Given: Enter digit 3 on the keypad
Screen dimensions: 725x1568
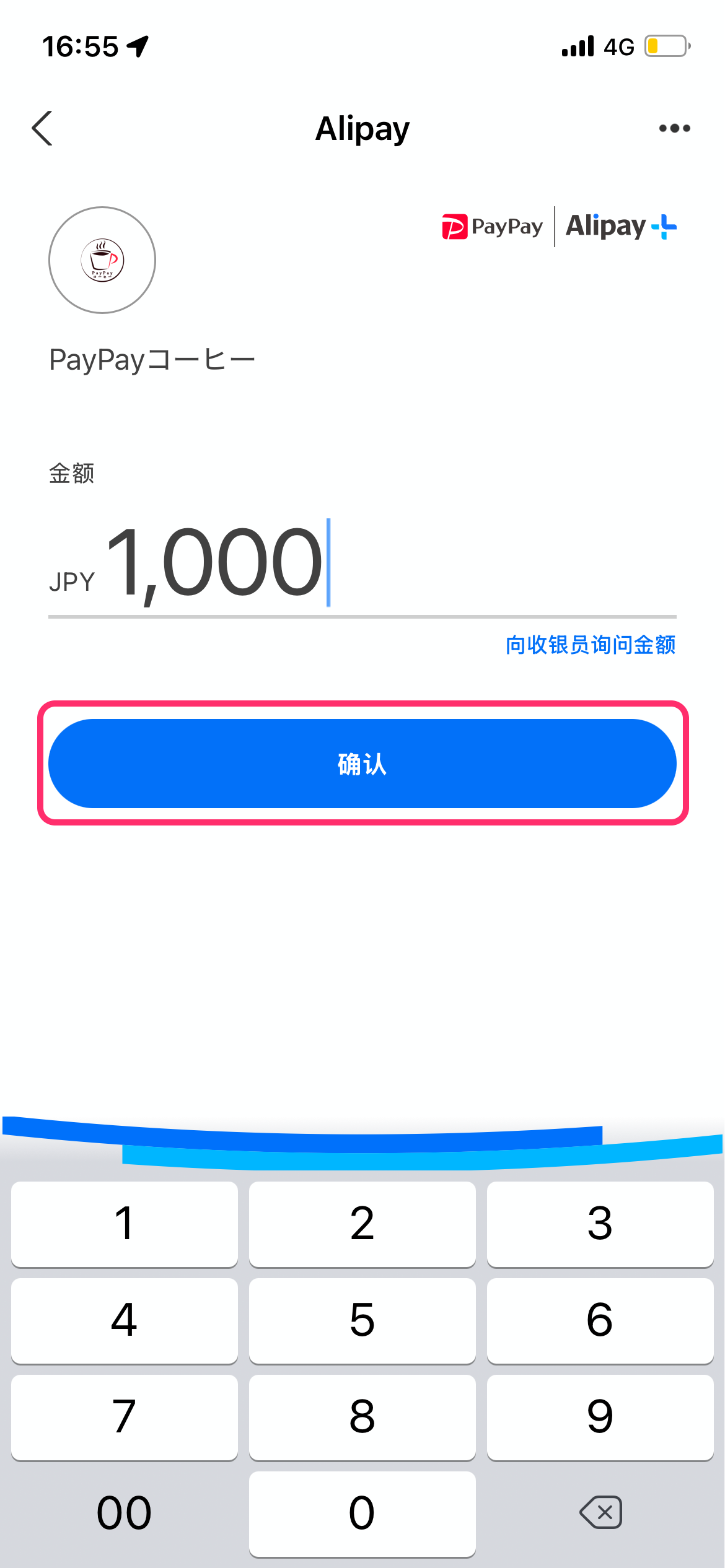Looking at the screenshot, I should (x=600, y=1224).
